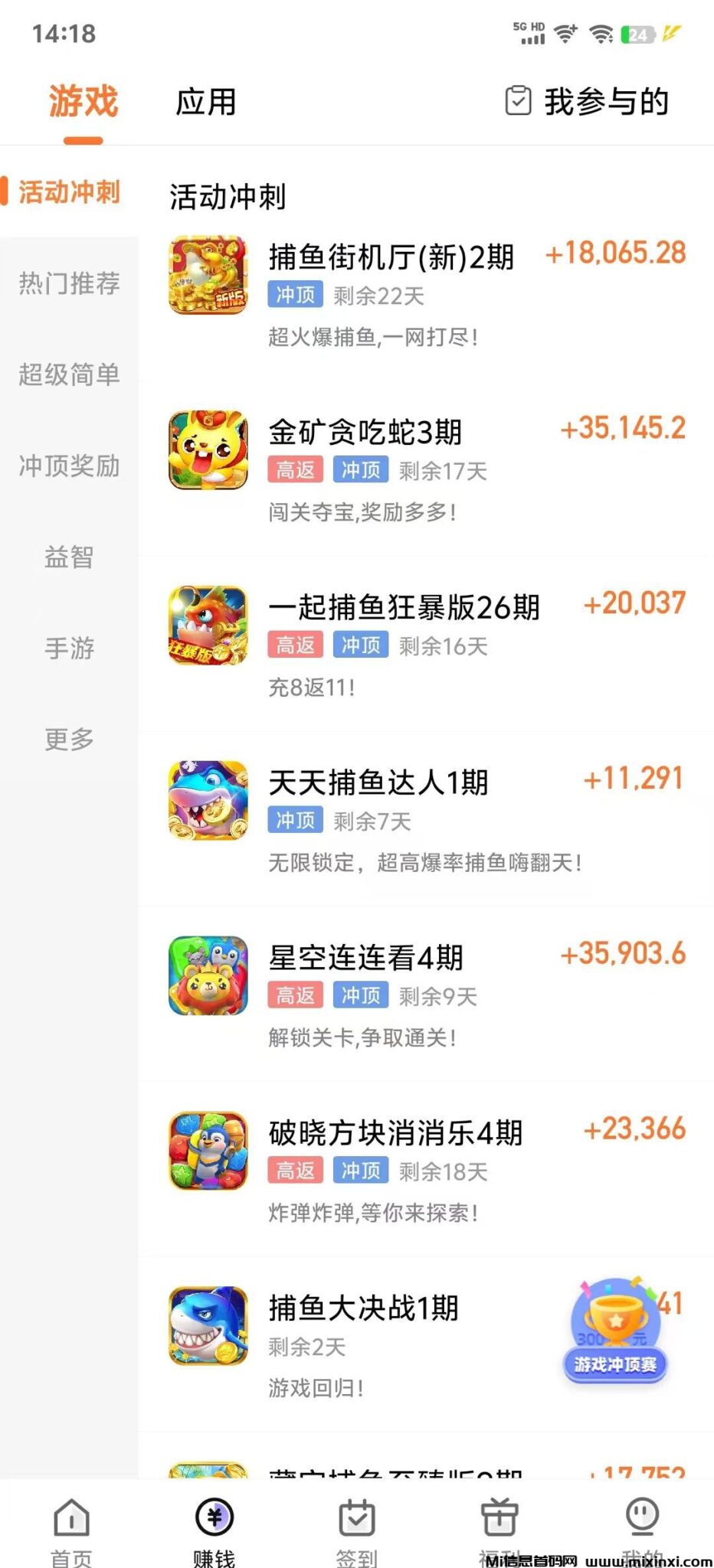Open 捕鱼街机厅(新)2期 game
This screenshot has width=714, height=1568.
click(x=391, y=257)
